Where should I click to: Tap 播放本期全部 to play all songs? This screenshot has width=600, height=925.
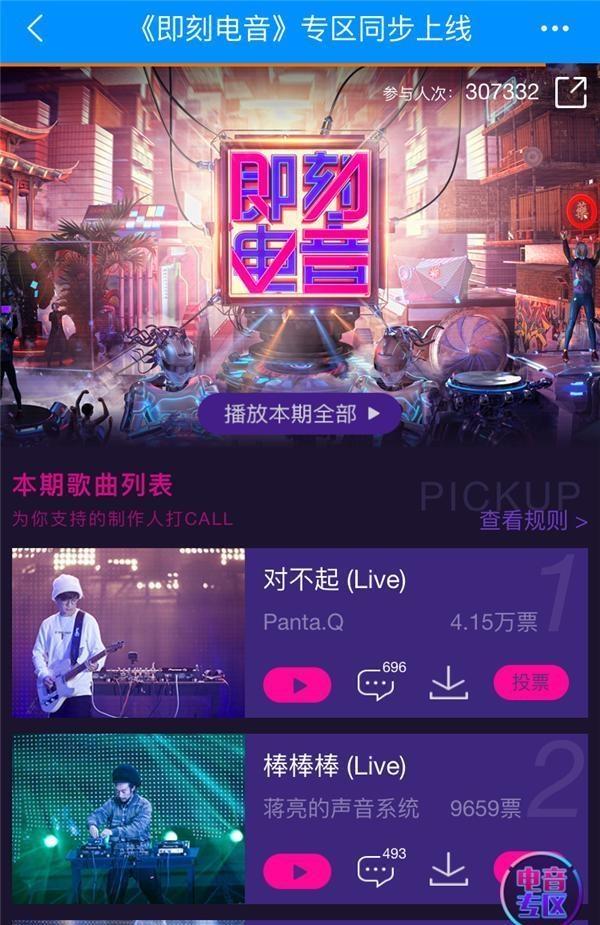click(x=300, y=414)
